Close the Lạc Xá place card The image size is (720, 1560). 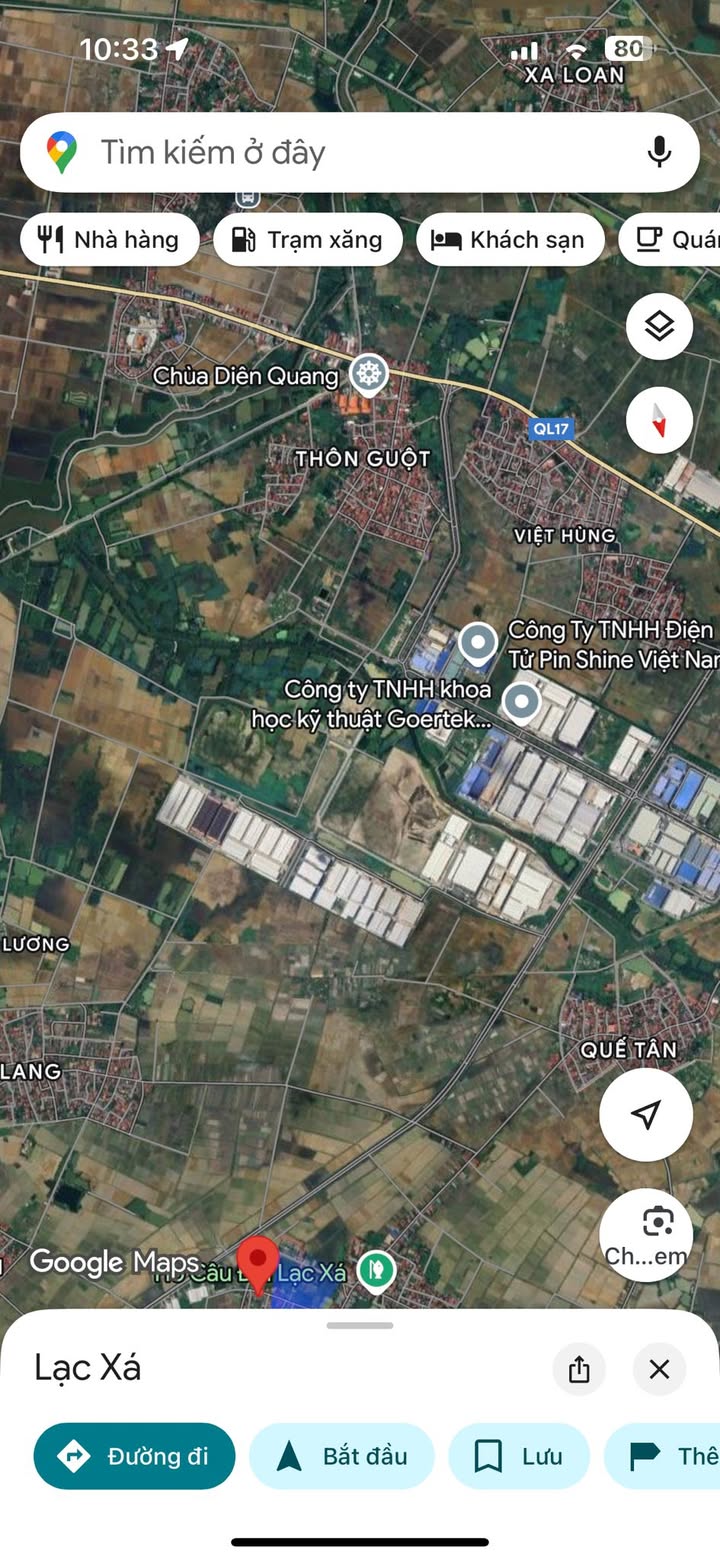click(659, 1369)
